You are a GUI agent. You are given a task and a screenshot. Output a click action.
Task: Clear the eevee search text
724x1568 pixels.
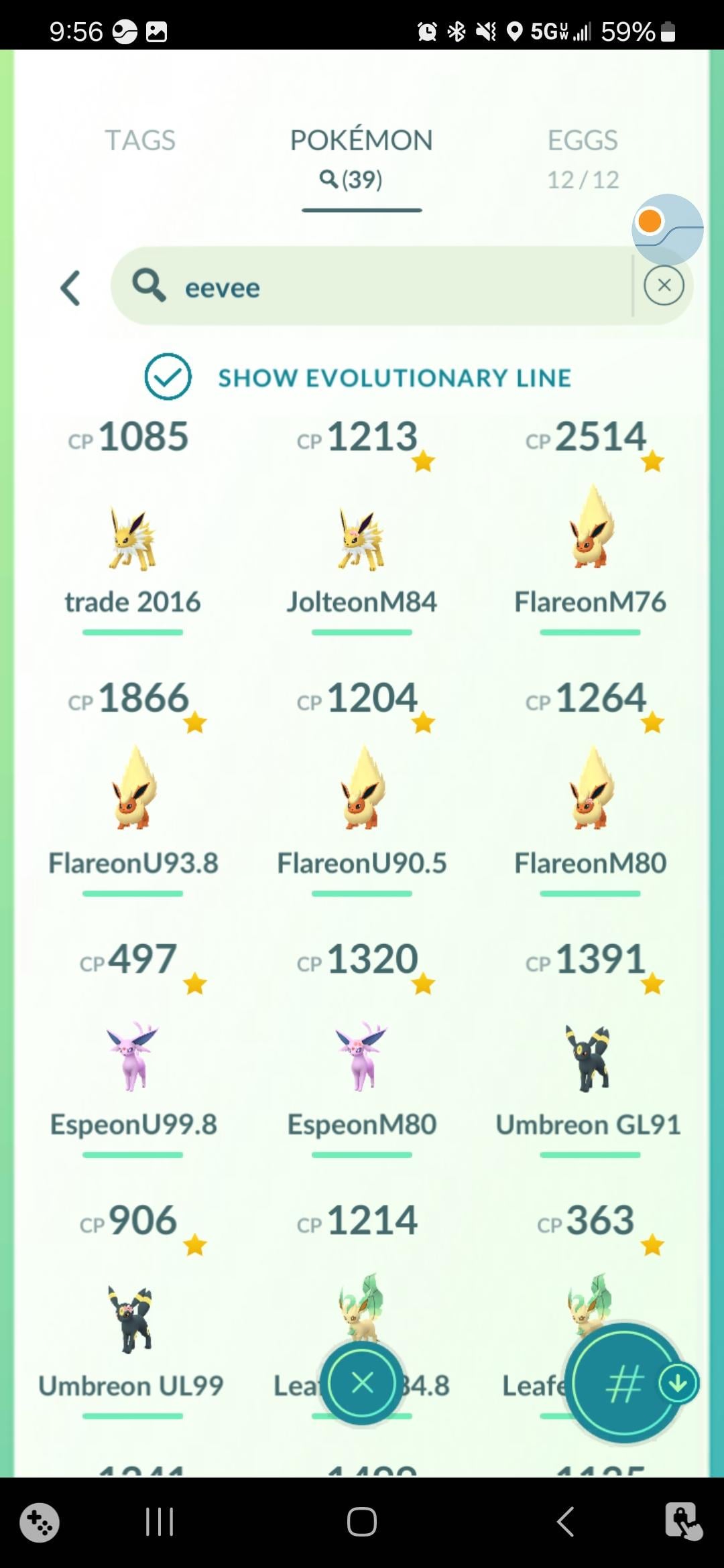point(664,285)
